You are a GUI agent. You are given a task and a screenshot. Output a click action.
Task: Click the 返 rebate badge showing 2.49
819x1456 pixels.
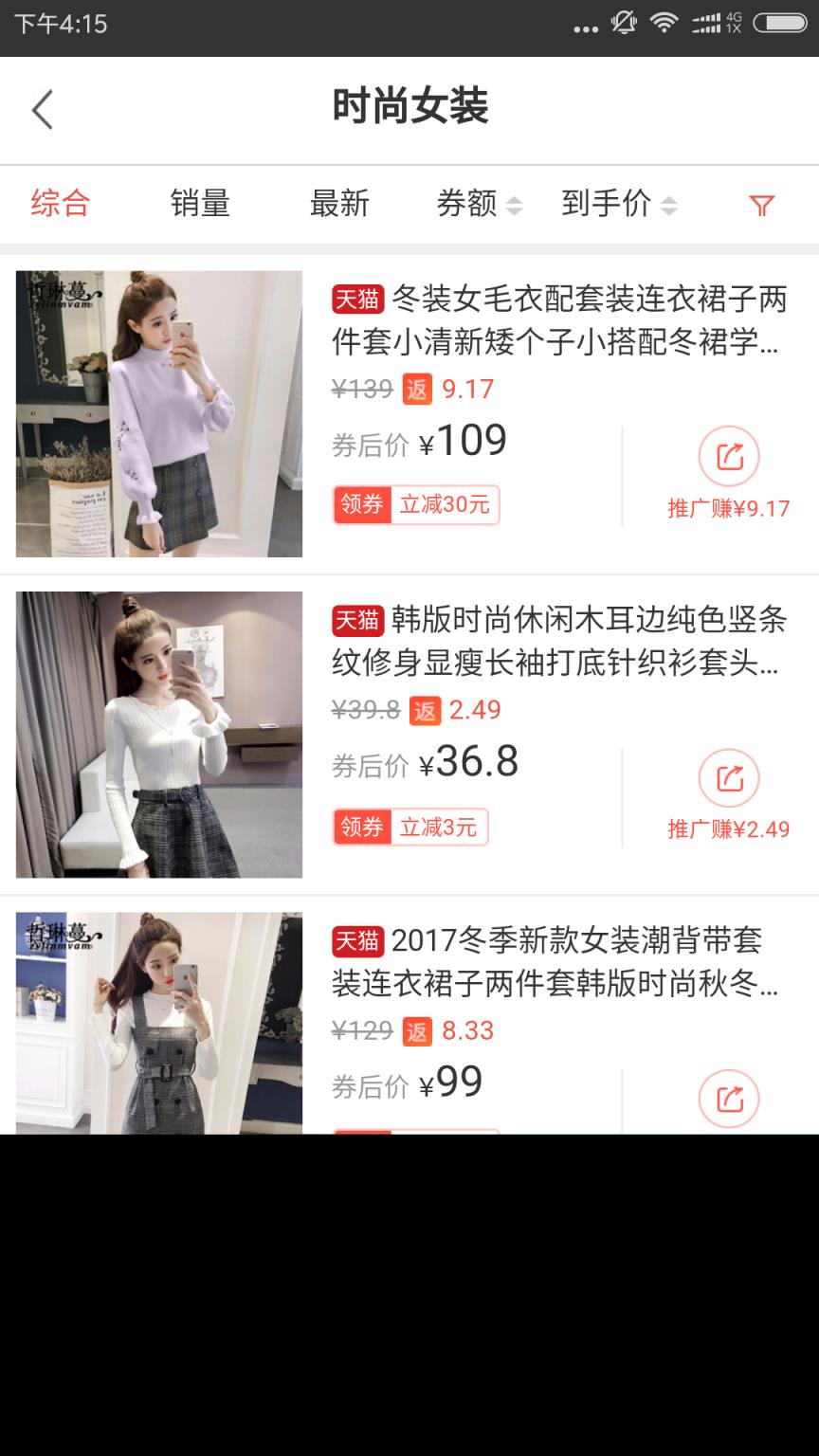[x=425, y=709]
